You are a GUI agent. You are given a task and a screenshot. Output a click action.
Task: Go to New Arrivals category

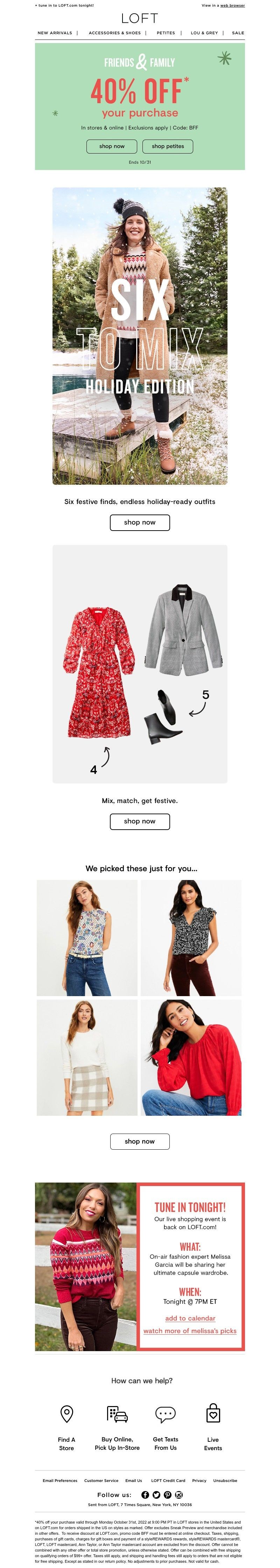point(55,33)
